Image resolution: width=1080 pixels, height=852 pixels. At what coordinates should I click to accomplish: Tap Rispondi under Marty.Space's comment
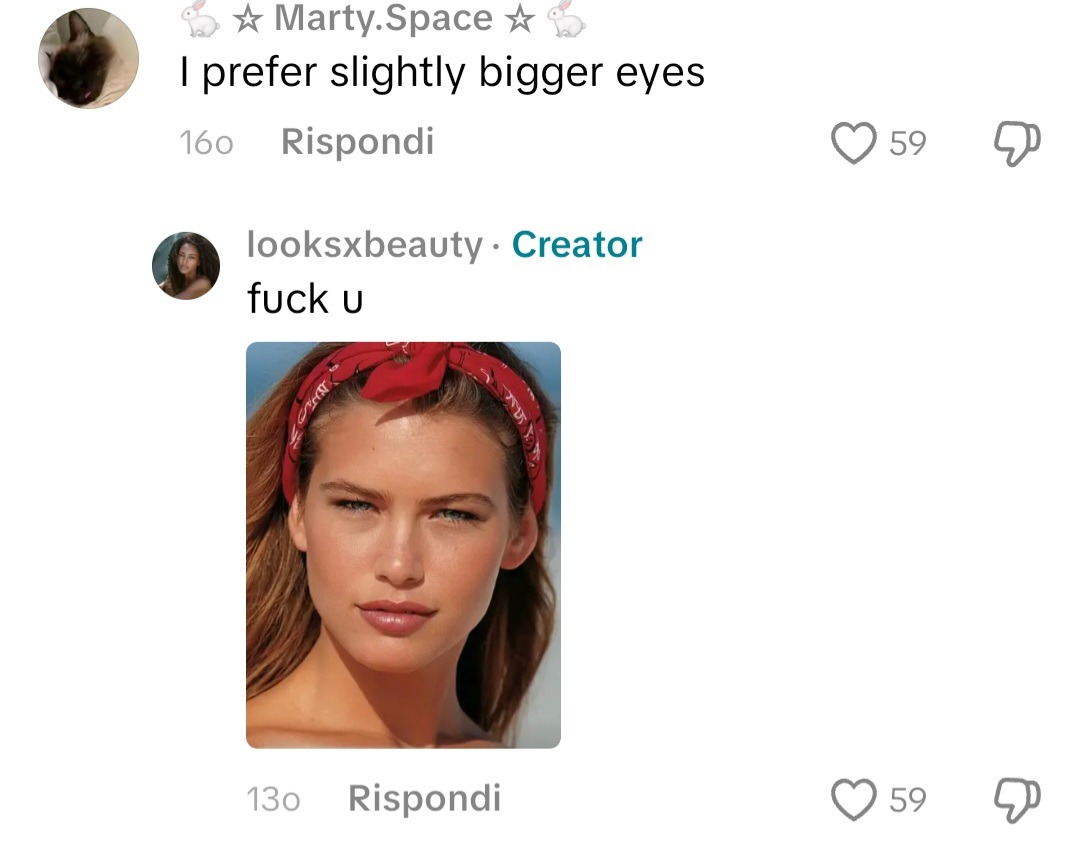coord(357,142)
